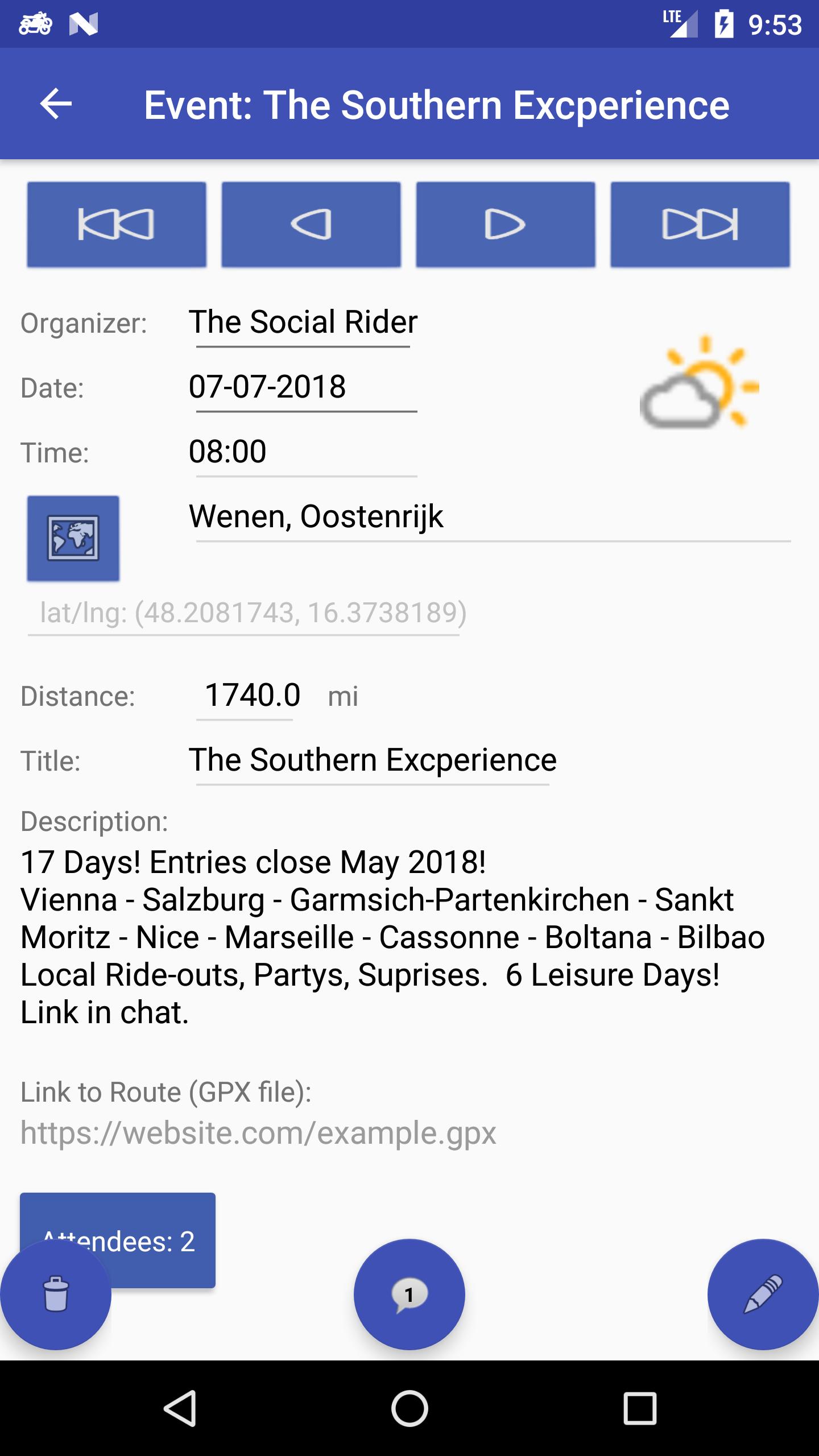The width and height of the screenshot is (819, 1456).
Task: Open the event chat bubble
Action: point(409,1294)
